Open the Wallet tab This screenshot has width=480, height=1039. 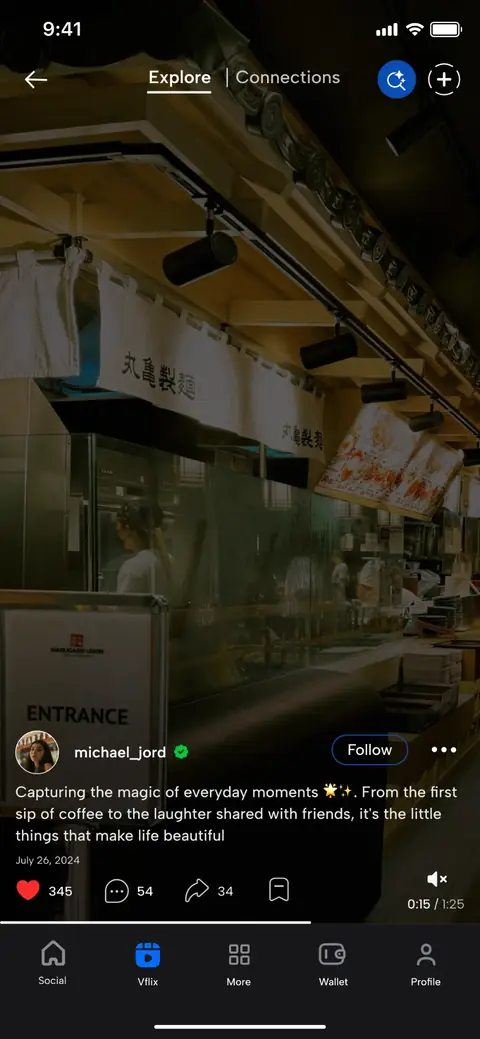click(333, 964)
